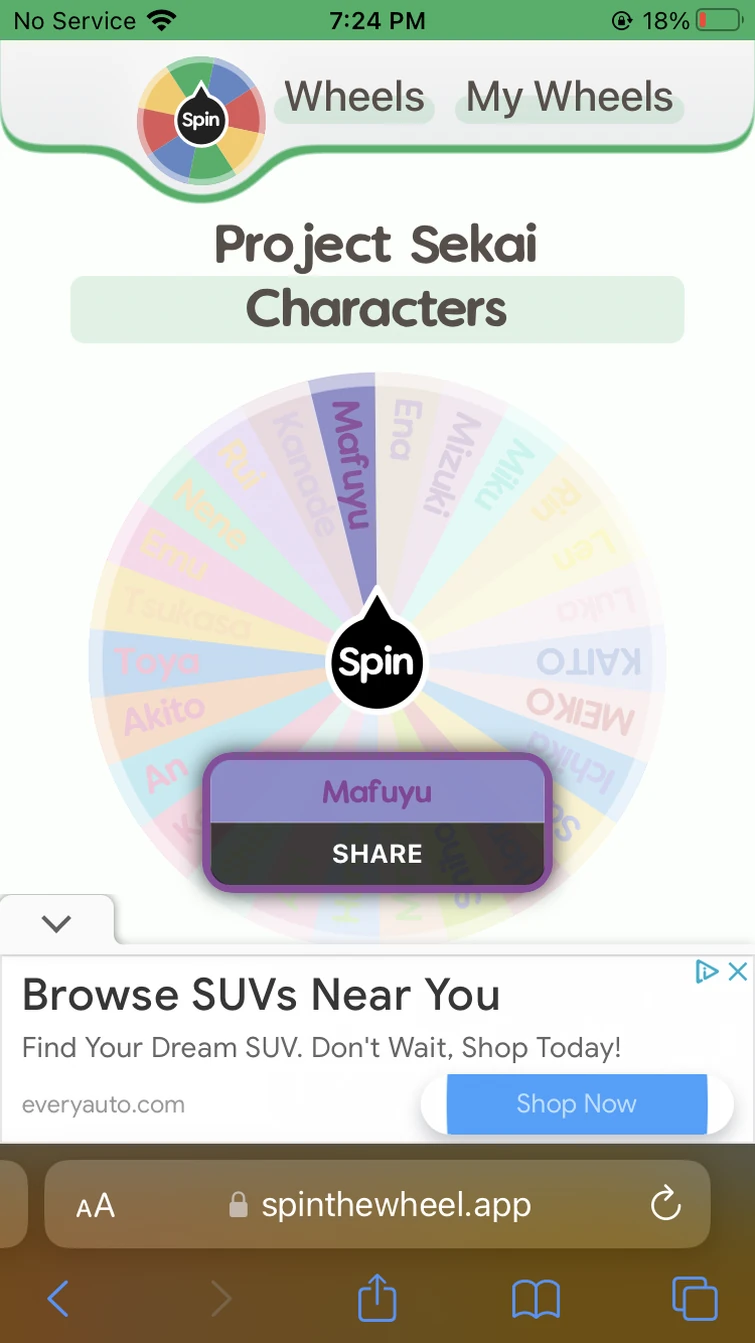Viewport: 755px width, 1343px height.
Task: Tap Shop Now in the ad
Action: (576, 1104)
